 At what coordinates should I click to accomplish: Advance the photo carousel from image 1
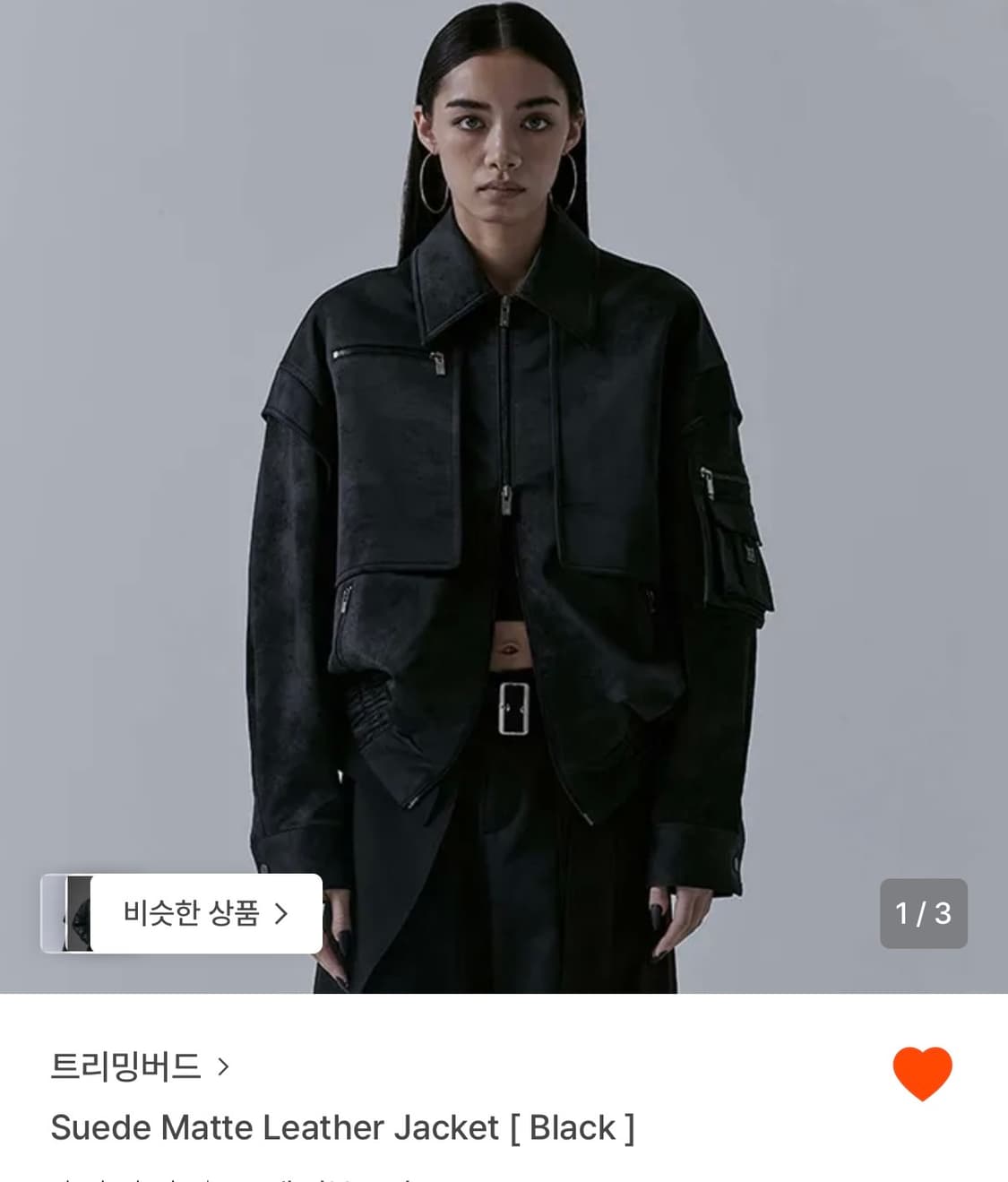[x=924, y=911]
